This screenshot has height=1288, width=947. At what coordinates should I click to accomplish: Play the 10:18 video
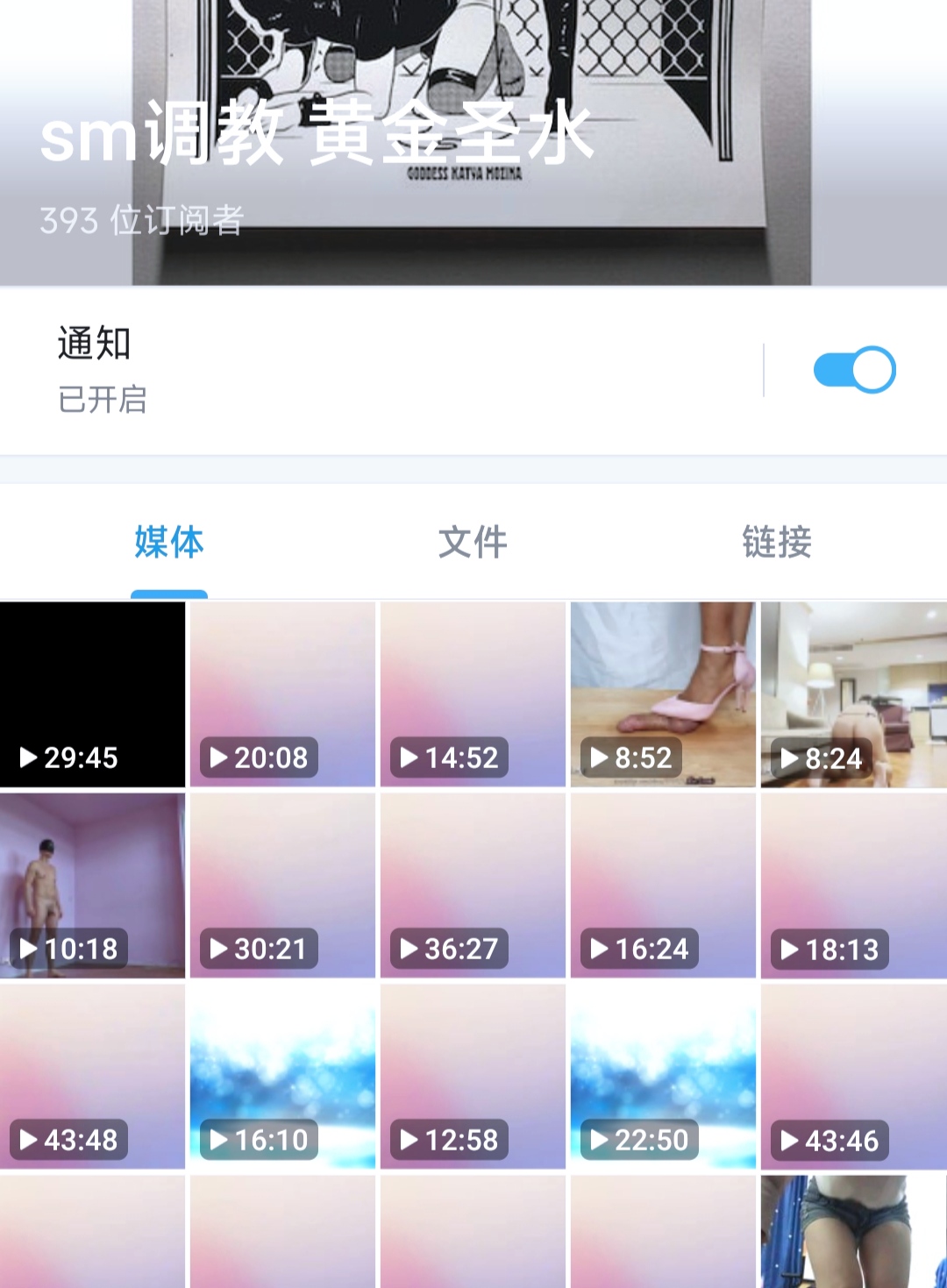coord(92,885)
